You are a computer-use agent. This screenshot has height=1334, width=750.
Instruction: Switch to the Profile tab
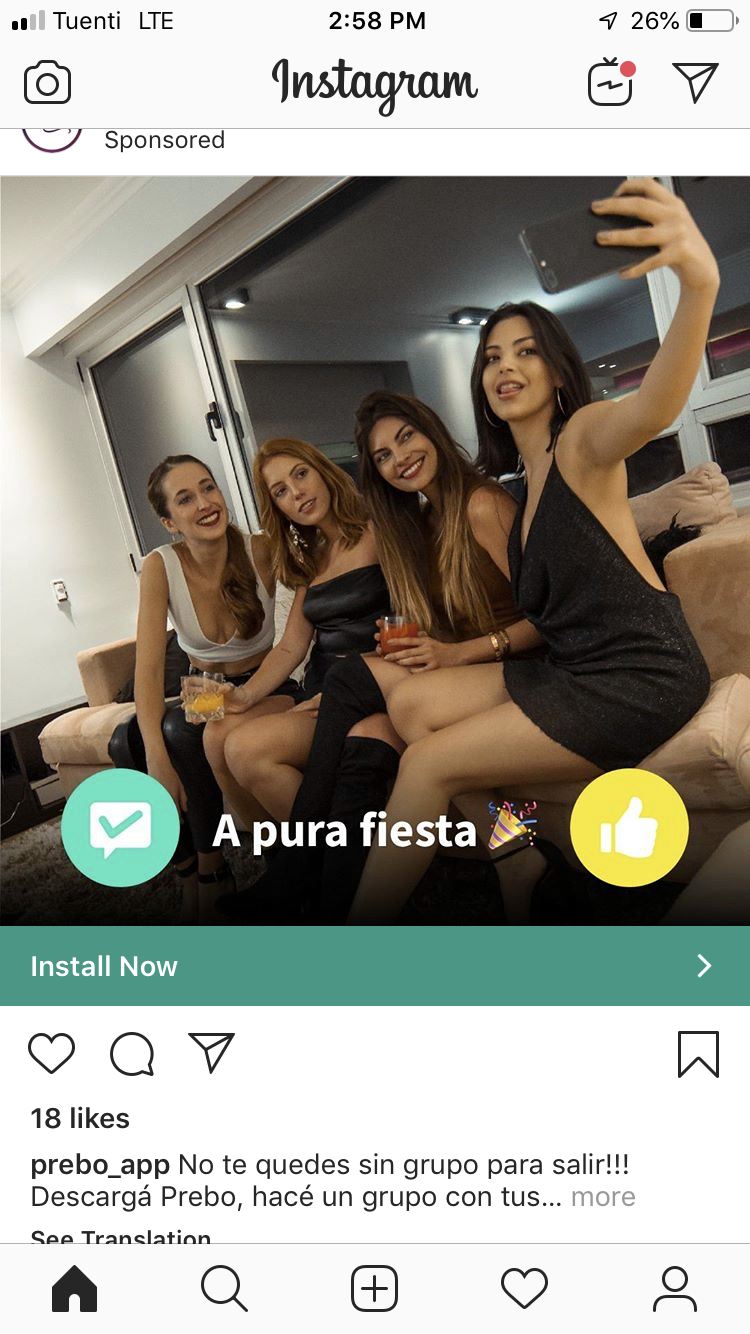675,1289
